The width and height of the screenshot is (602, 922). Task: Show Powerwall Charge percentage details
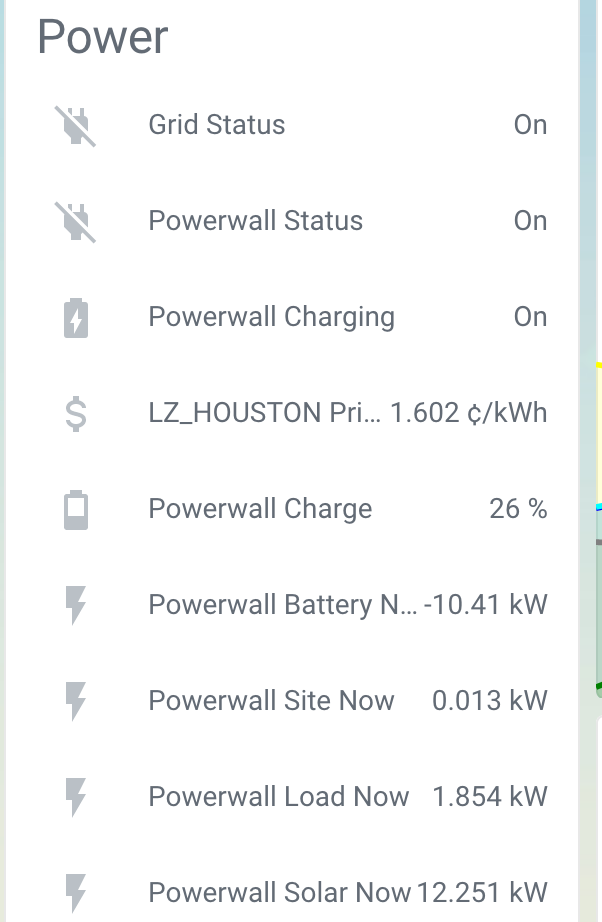(x=260, y=509)
